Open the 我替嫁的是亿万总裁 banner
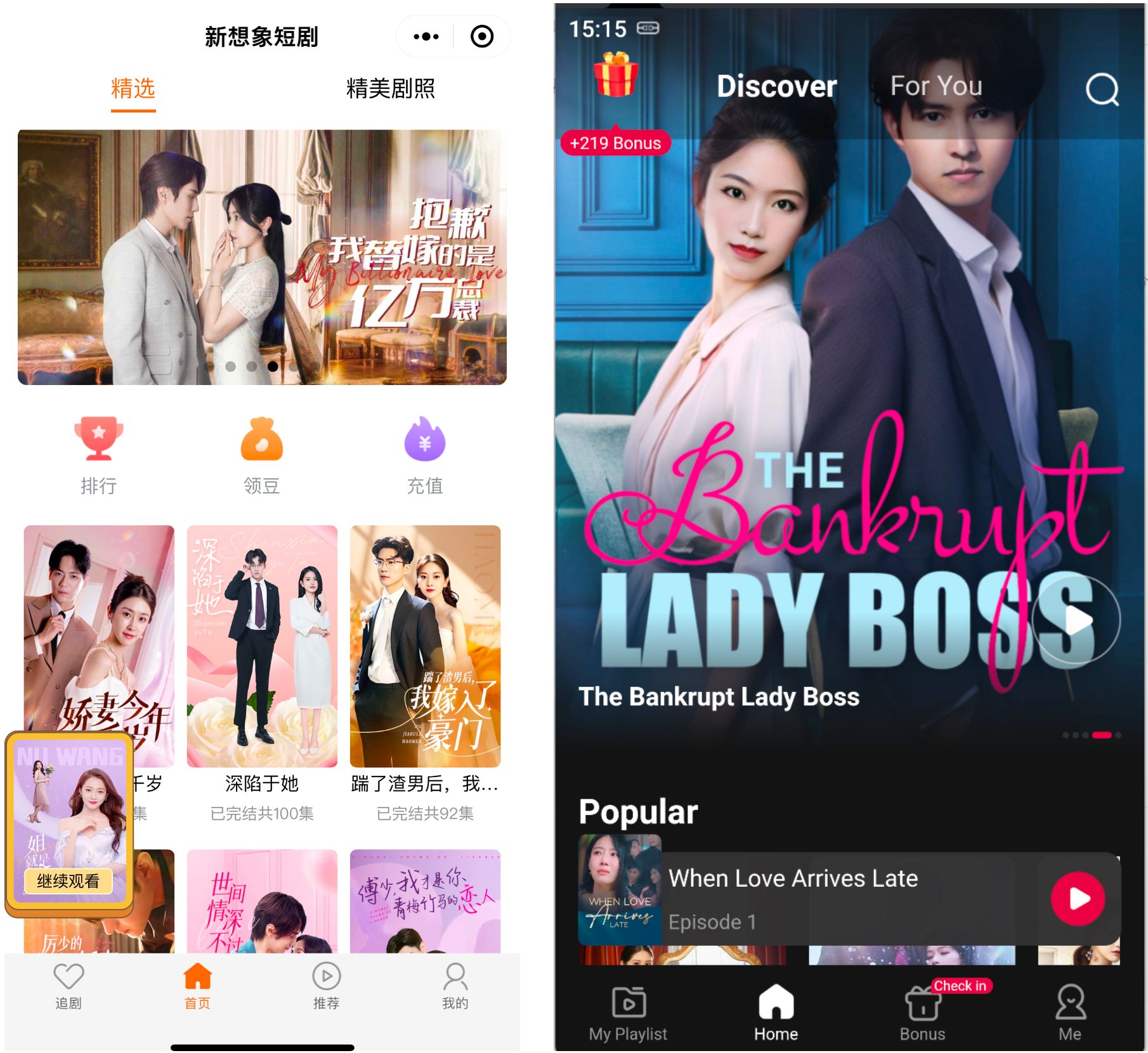 point(262,257)
